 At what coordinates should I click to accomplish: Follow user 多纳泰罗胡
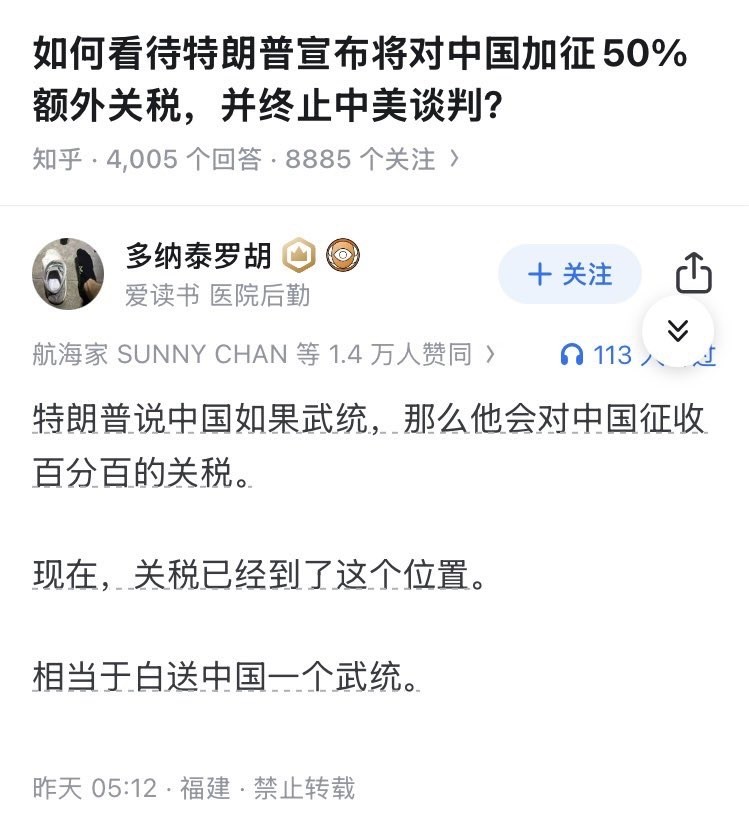click(569, 274)
